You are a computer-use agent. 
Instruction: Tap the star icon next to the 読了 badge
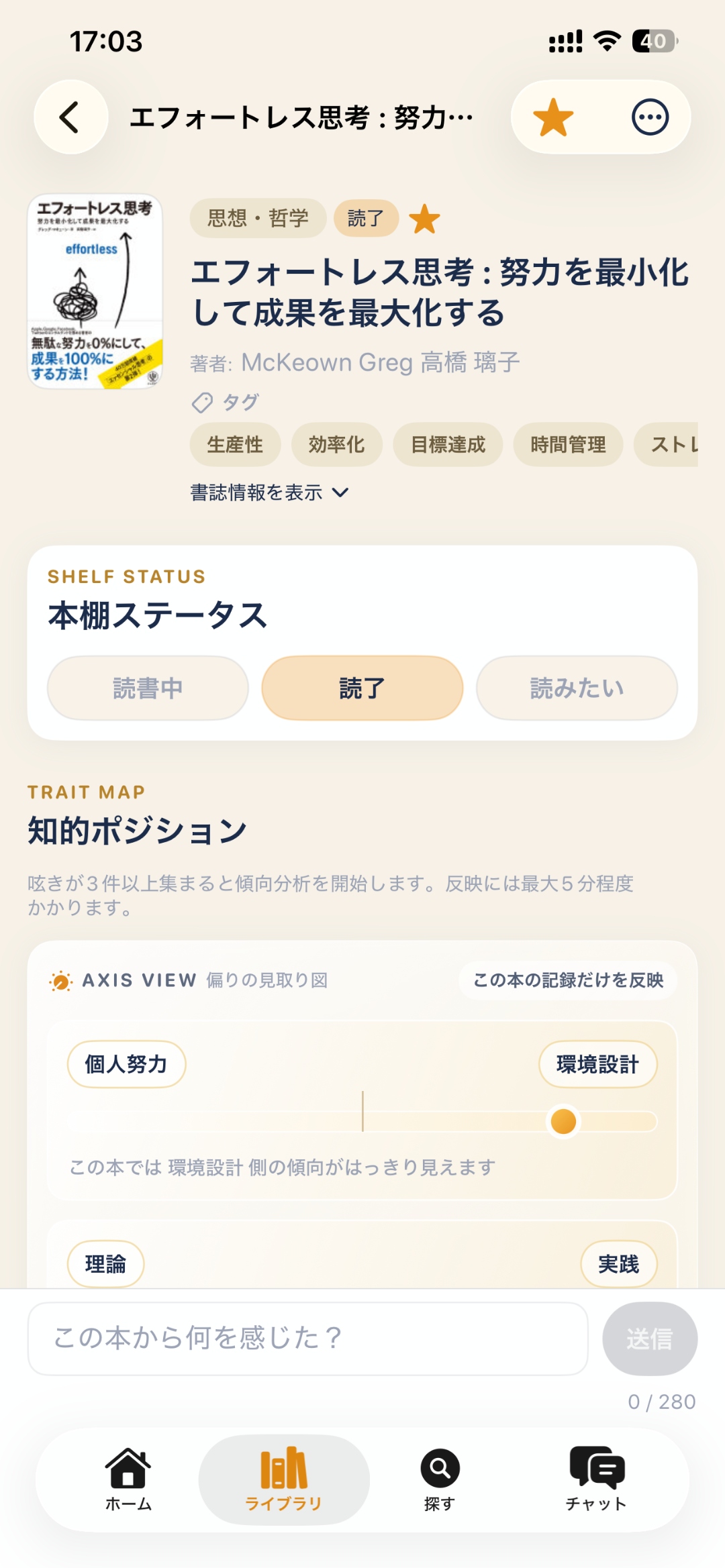[426, 217]
